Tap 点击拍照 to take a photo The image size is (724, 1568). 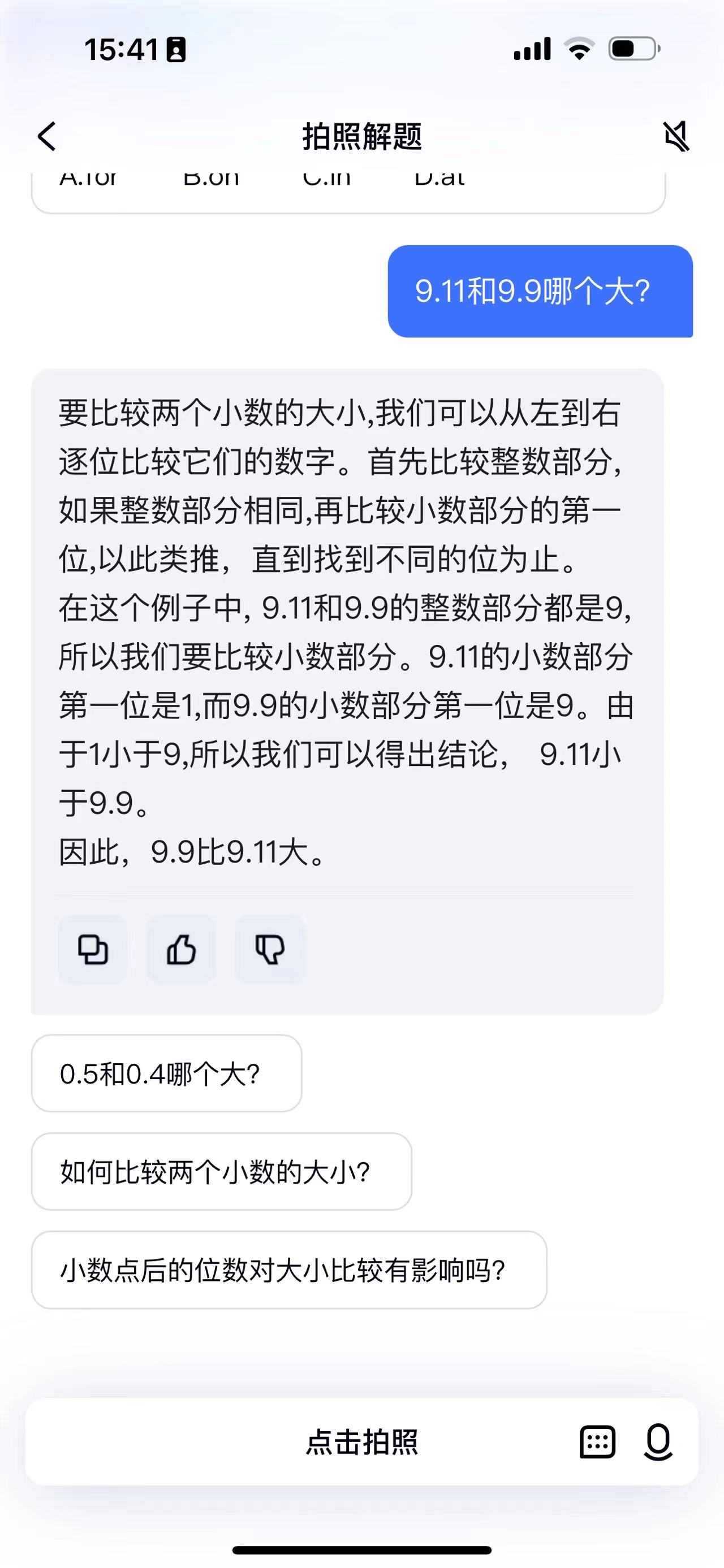click(361, 1442)
